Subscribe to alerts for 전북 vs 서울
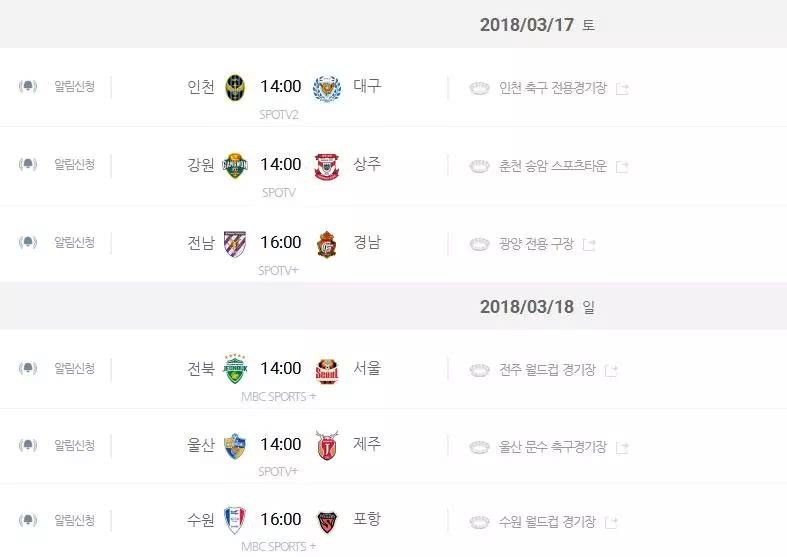Image resolution: width=787 pixels, height=557 pixels. tap(73, 369)
